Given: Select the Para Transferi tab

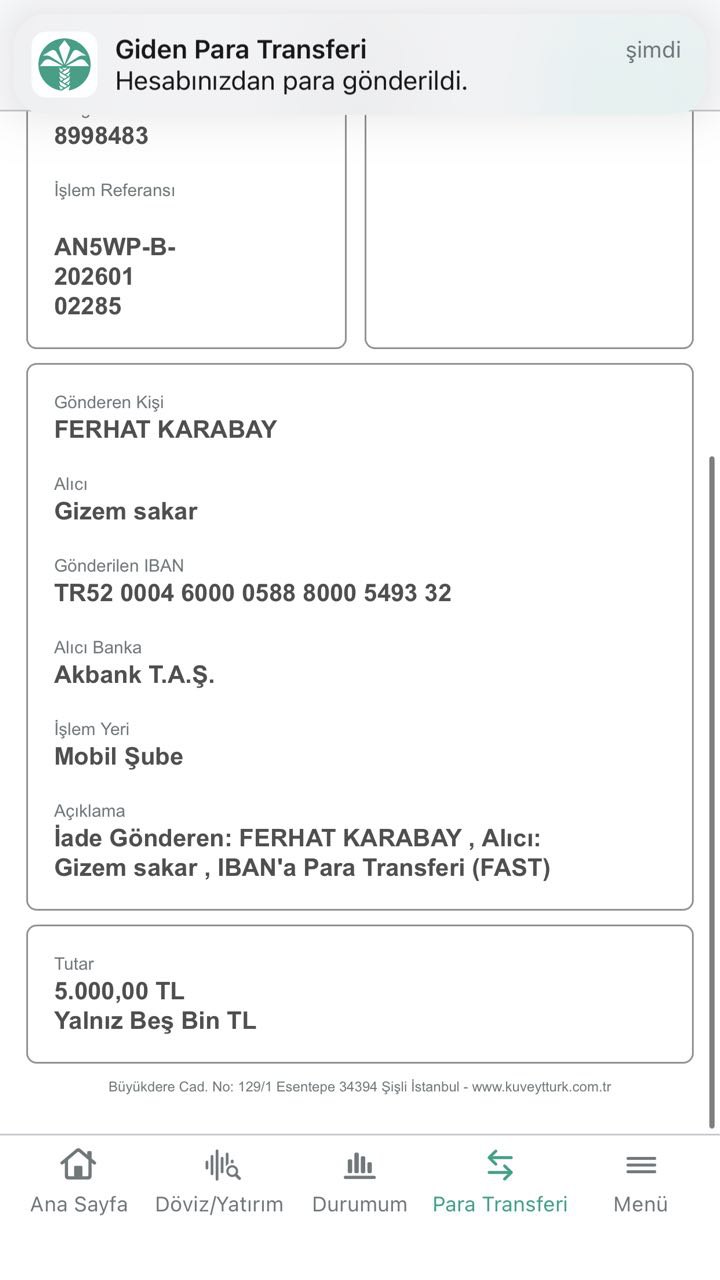Looking at the screenshot, I should [499, 1181].
